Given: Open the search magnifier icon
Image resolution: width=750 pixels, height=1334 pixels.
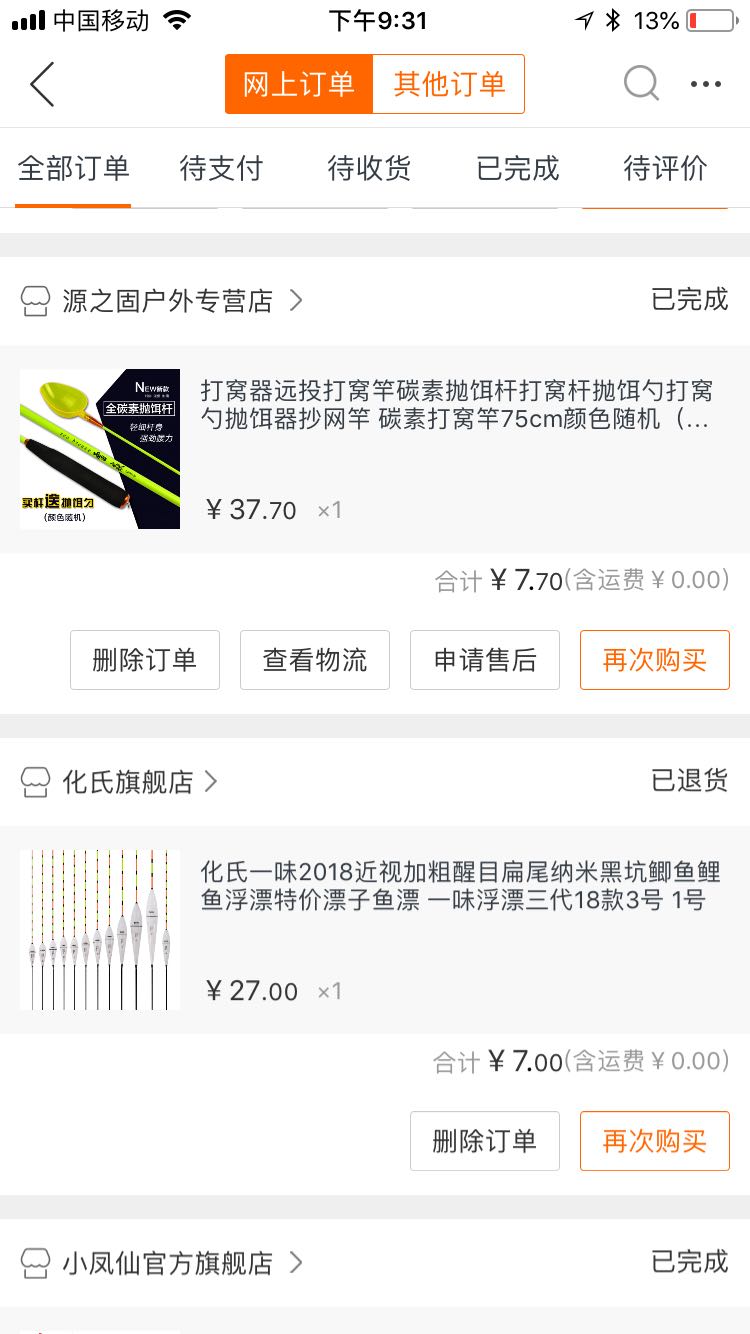Looking at the screenshot, I should point(641,84).
